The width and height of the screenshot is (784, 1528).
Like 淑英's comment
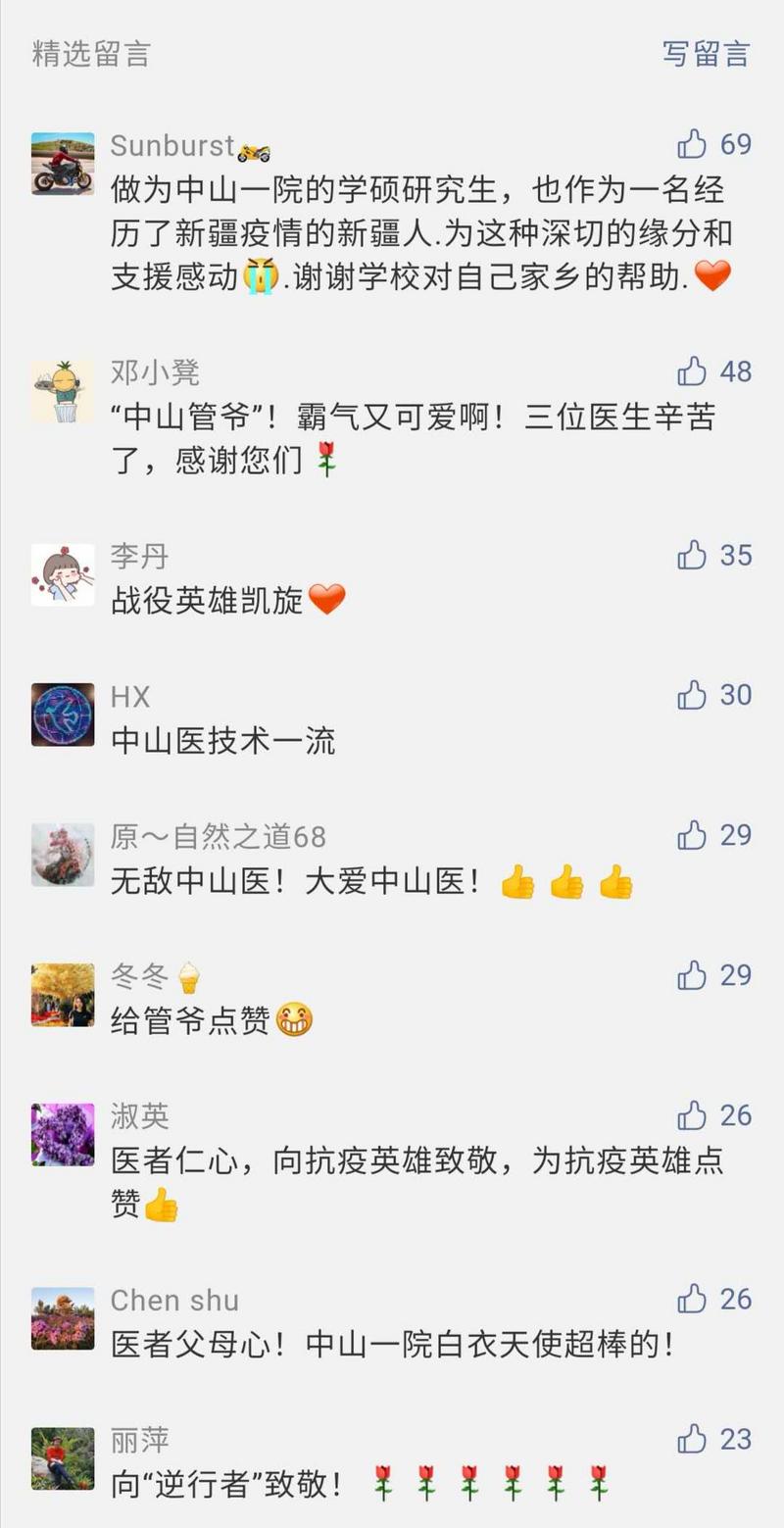click(x=692, y=1115)
